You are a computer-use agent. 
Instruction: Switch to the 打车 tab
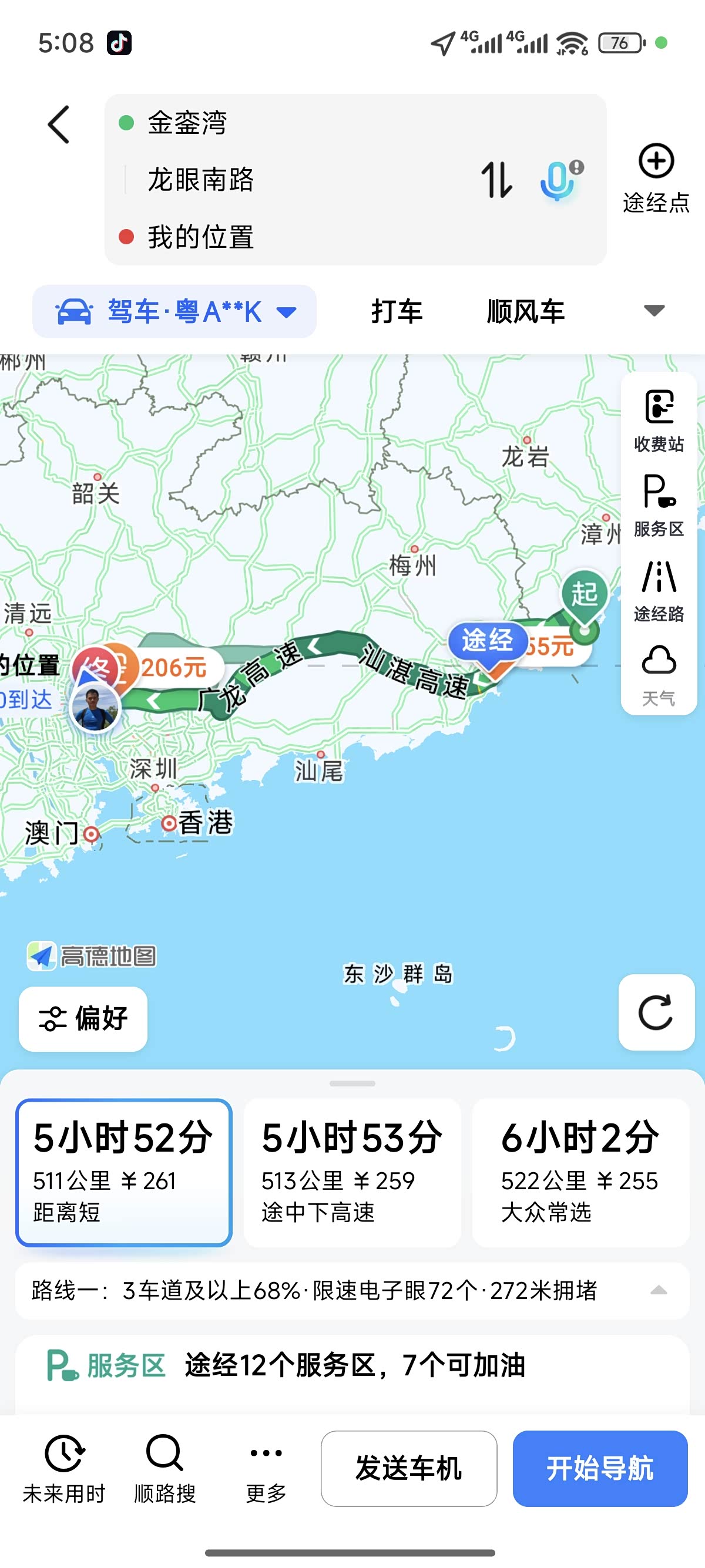coord(397,312)
